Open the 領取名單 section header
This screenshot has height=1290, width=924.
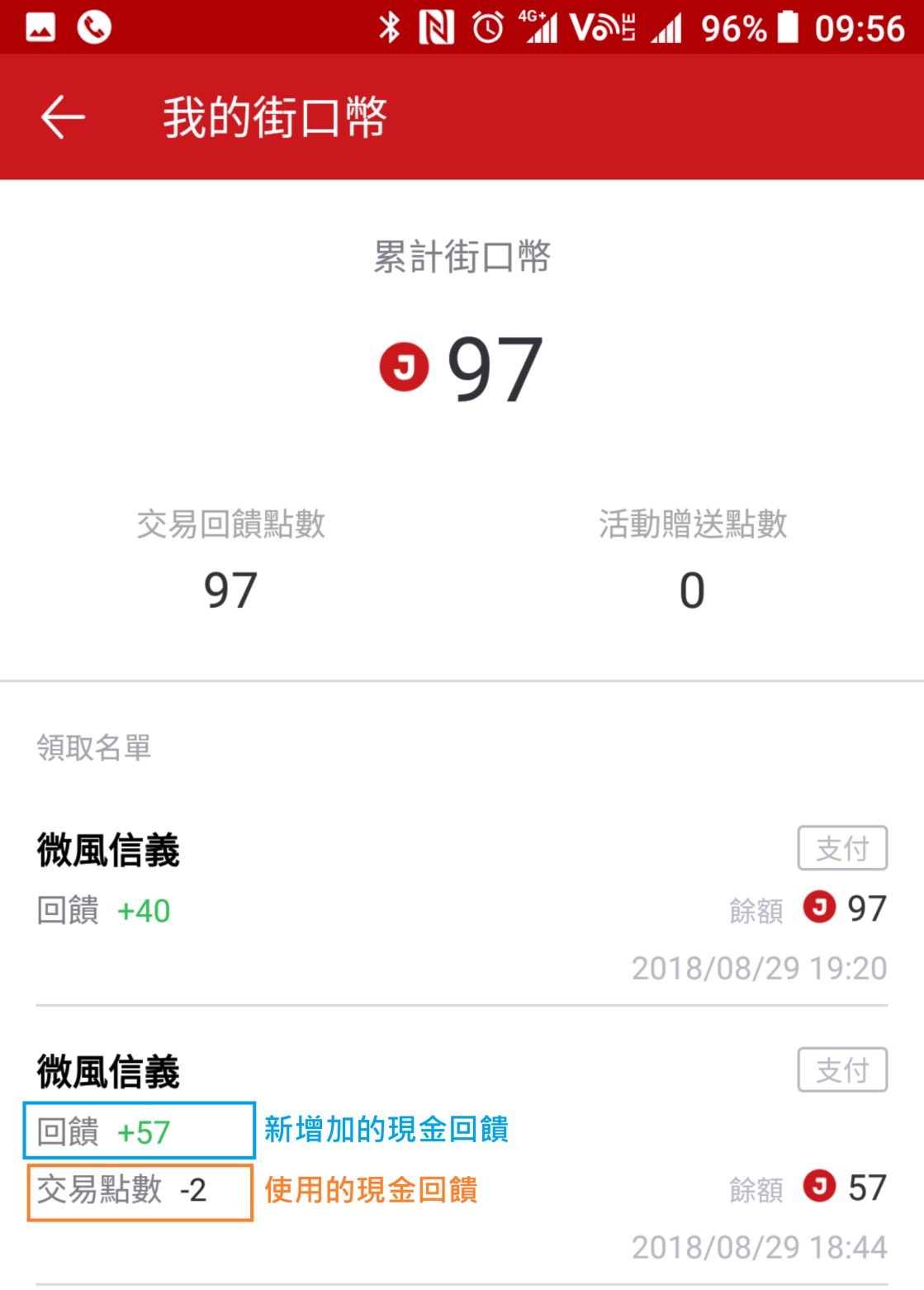92,747
